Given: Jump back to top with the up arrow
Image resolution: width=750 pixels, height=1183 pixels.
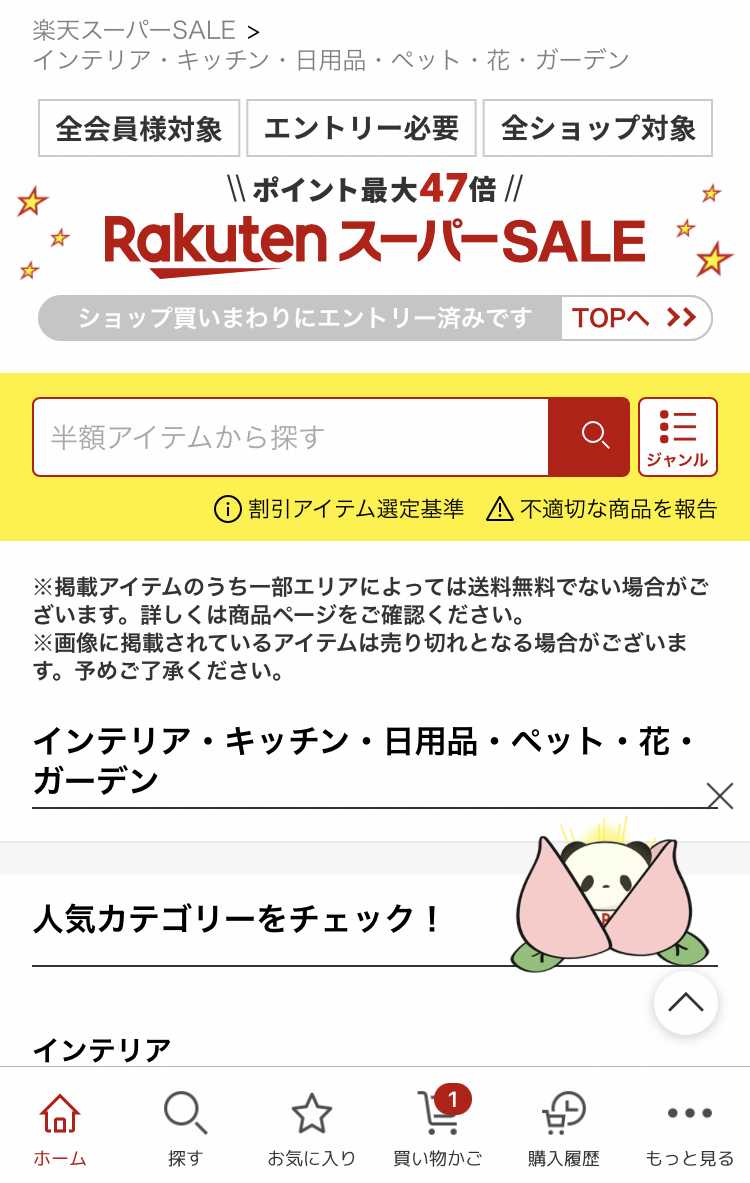Looking at the screenshot, I should click(685, 1003).
